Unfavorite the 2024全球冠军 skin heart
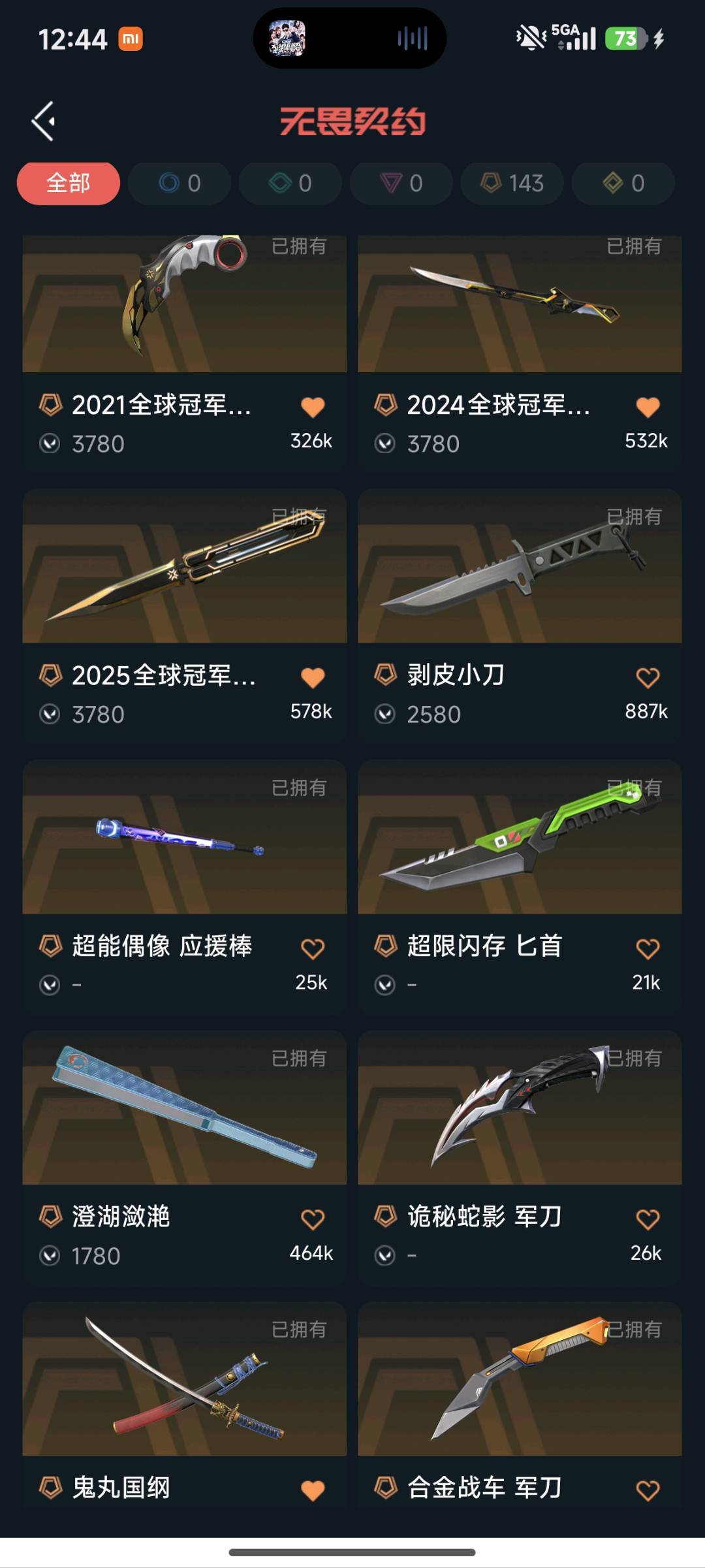Viewport: 705px width, 1568px height. tap(648, 407)
